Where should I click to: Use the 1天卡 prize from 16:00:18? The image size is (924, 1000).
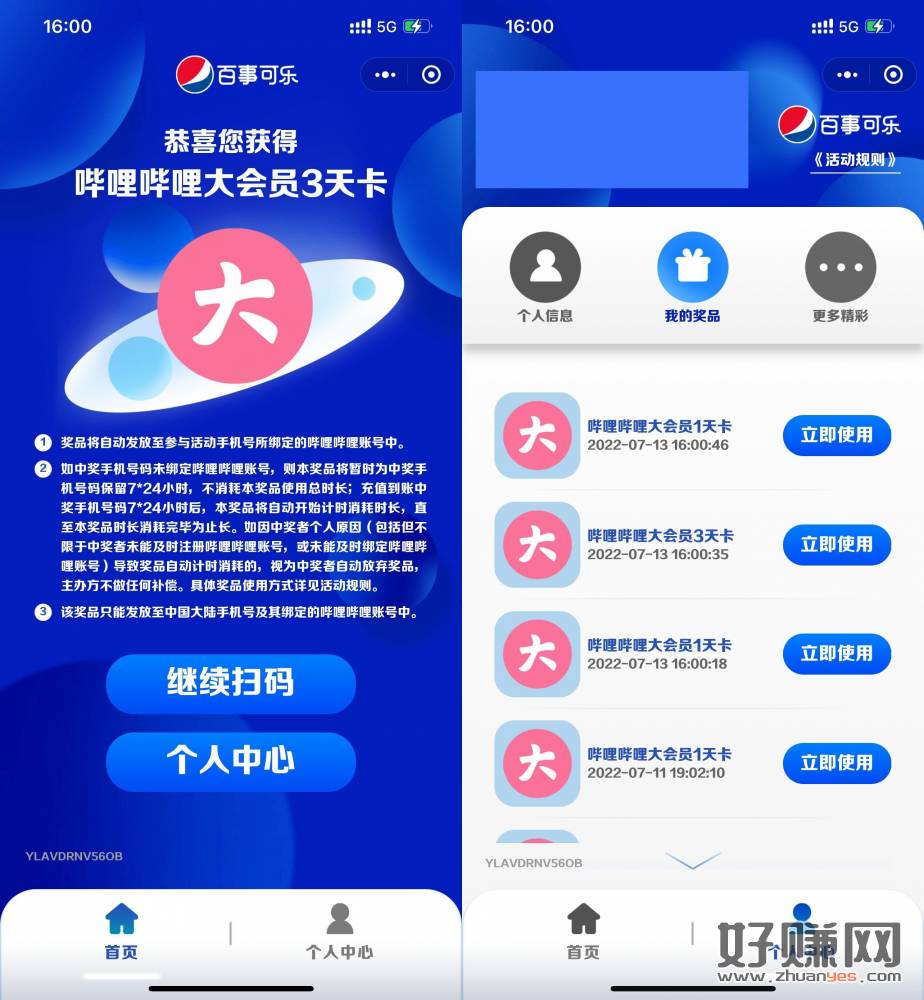pyautogui.click(x=836, y=653)
